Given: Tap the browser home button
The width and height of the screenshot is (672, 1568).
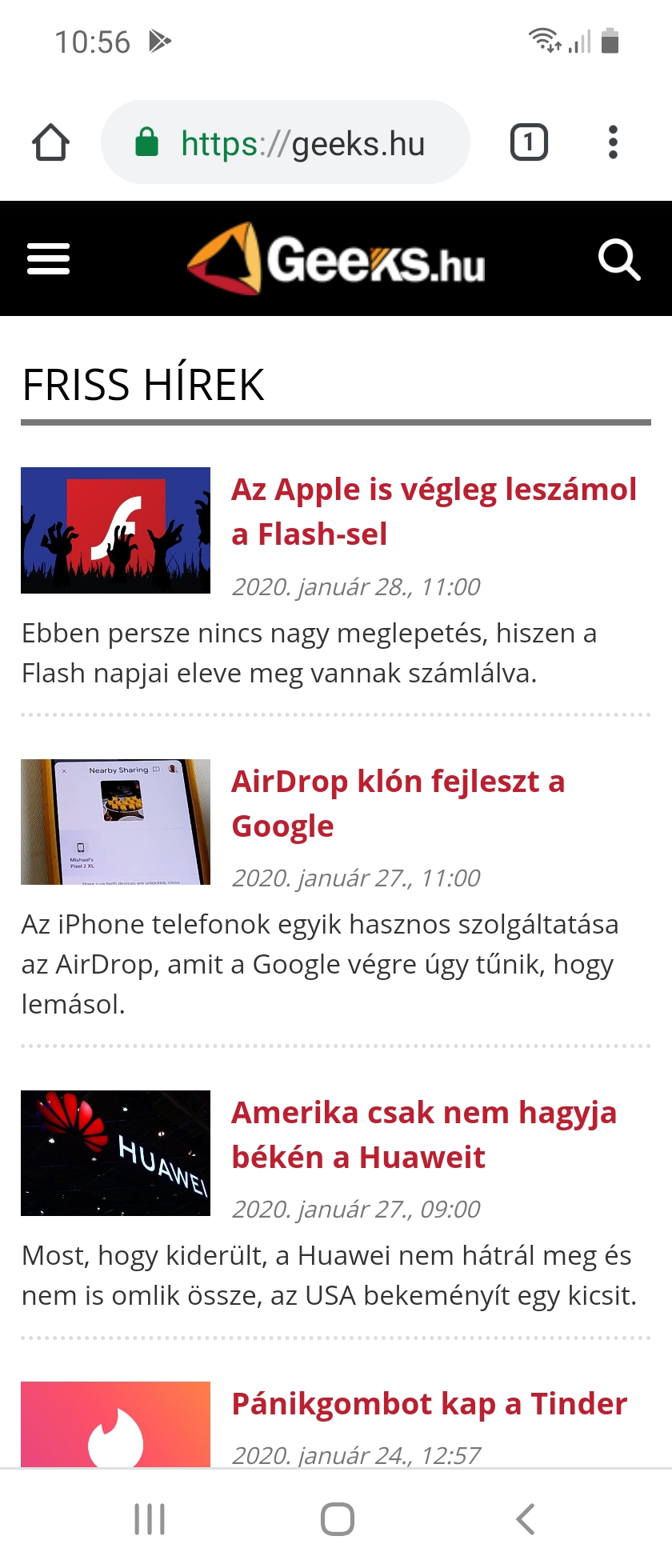Looking at the screenshot, I should pyautogui.click(x=50, y=142).
